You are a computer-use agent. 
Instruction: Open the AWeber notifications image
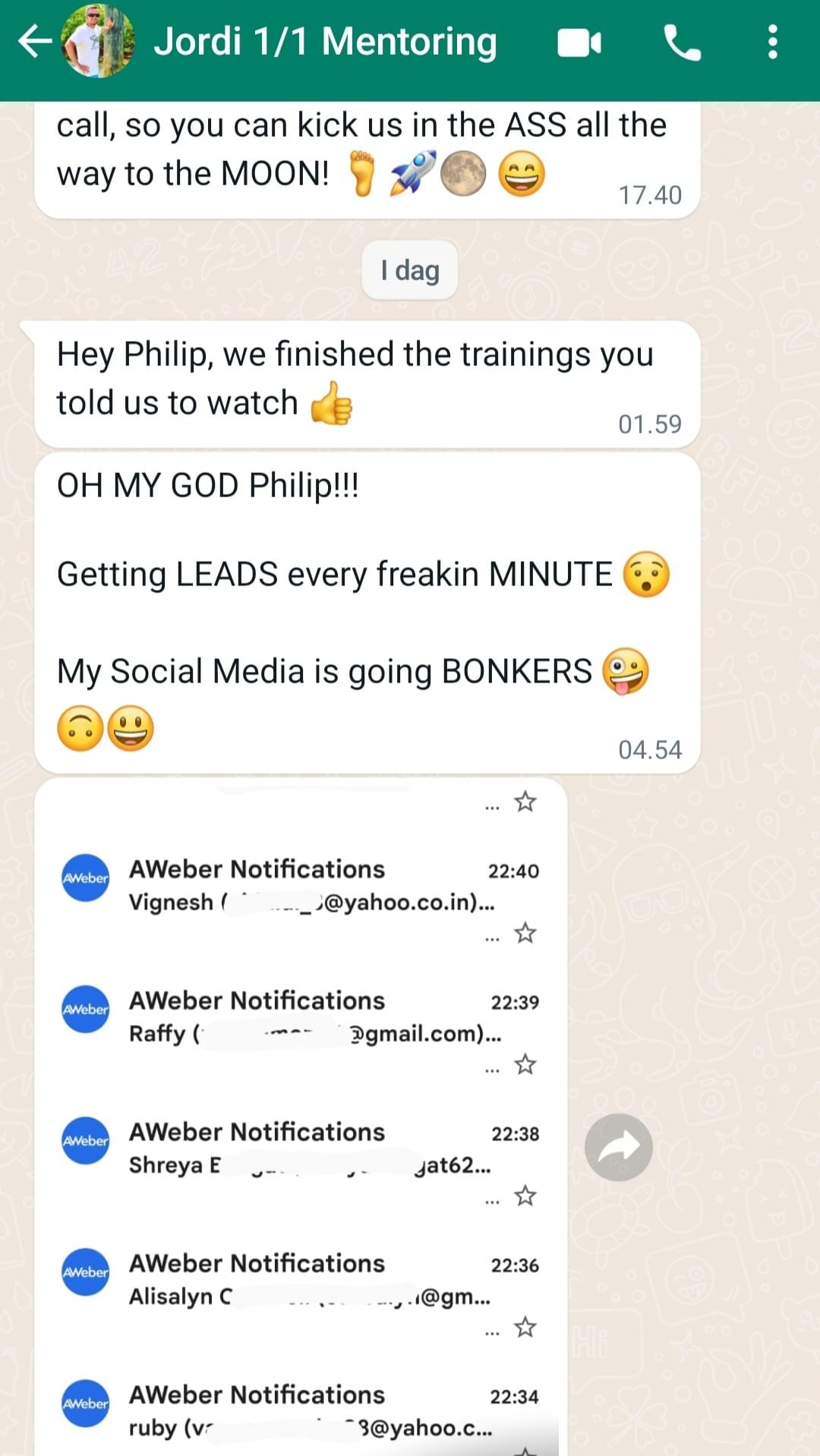point(301,1117)
